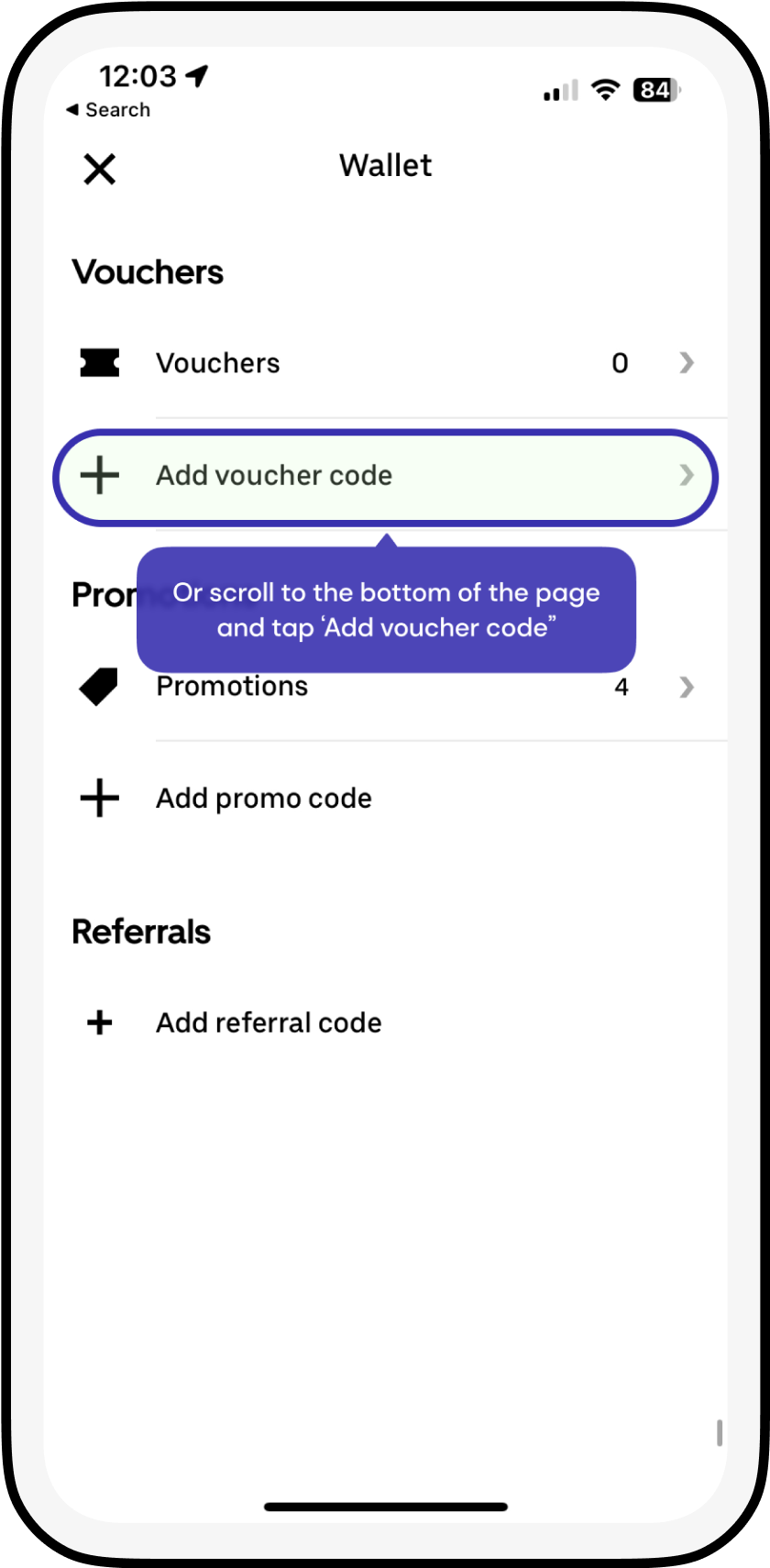The height and width of the screenshot is (1568, 770).
Task: Choose Add referral code
Action: (268, 1022)
